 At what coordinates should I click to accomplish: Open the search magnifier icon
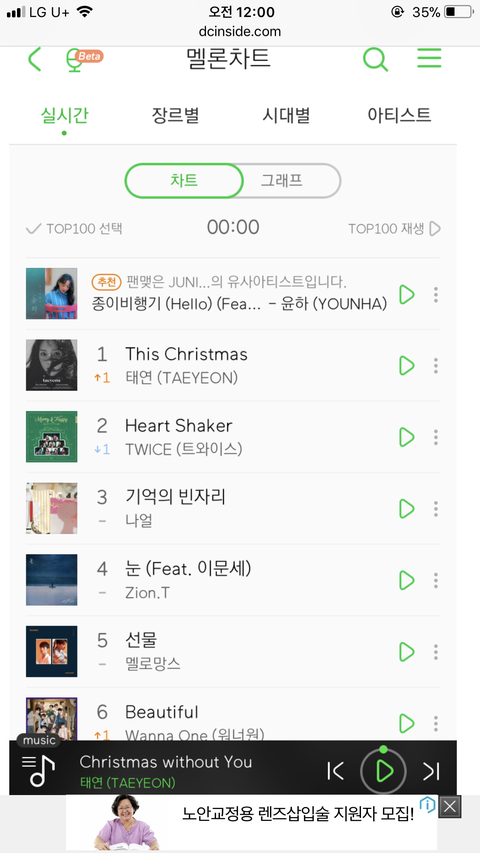[376, 59]
